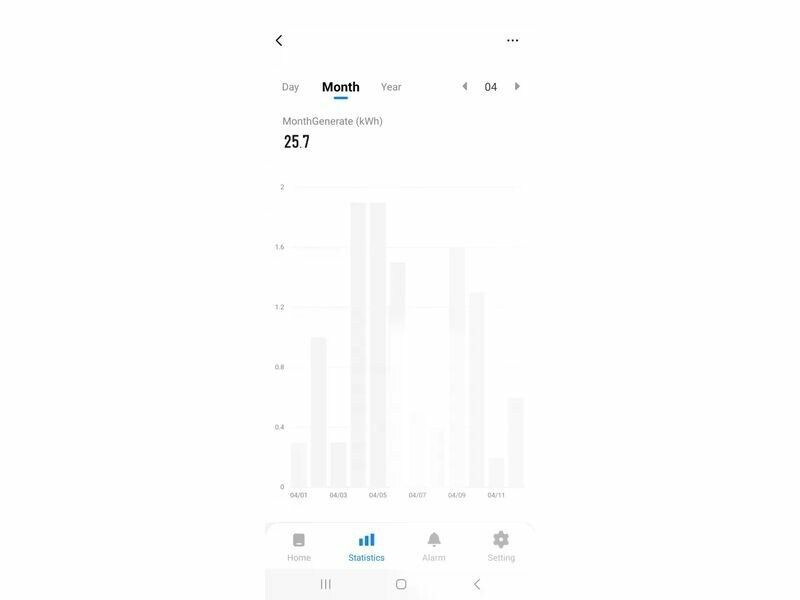Viewport: 800px width, 600px height.
Task: Switch to the Year view
Action: (x=391, y=87)
